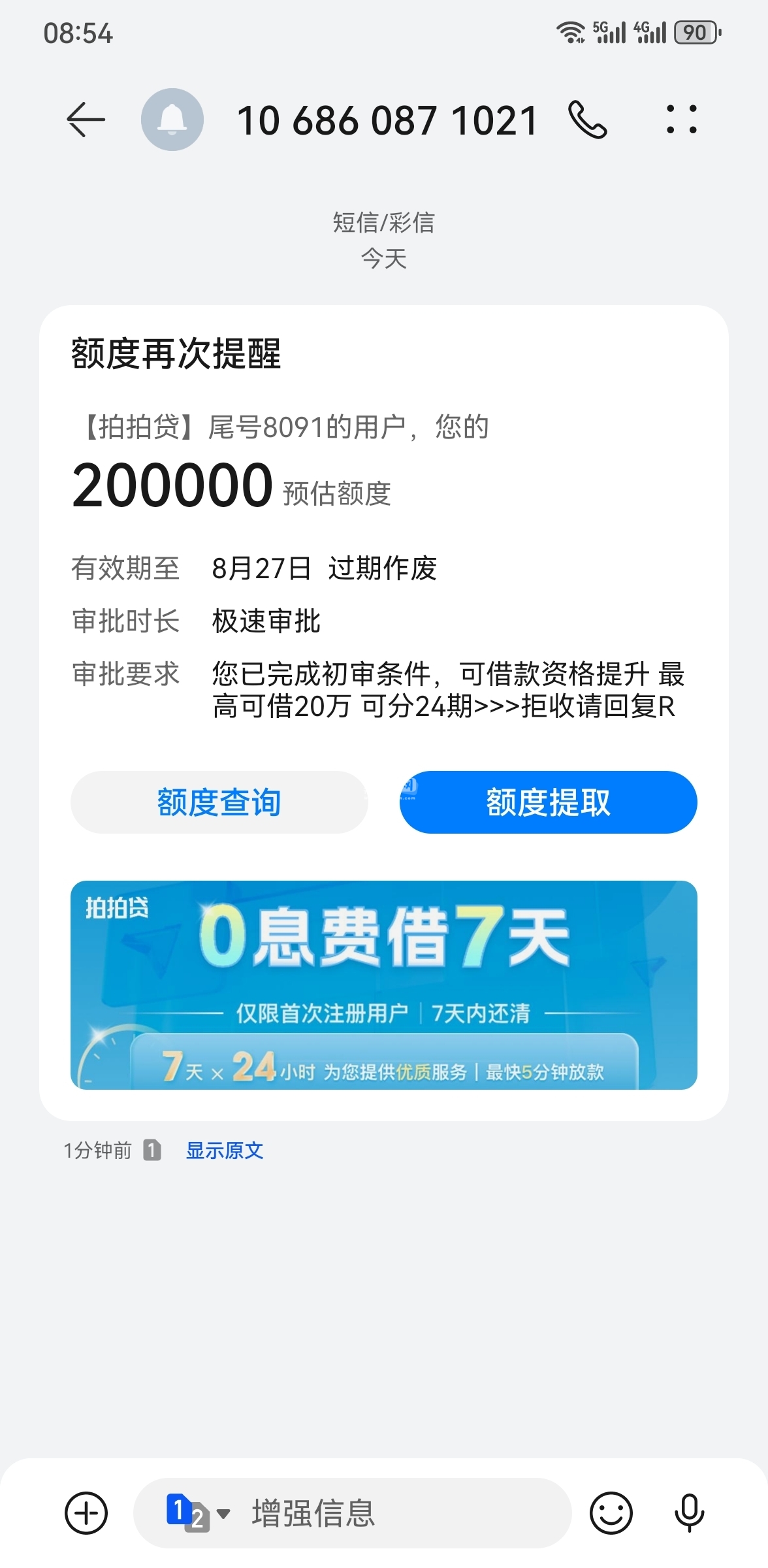Open the 0息费借7天 banner

click(x=384, y=985)
